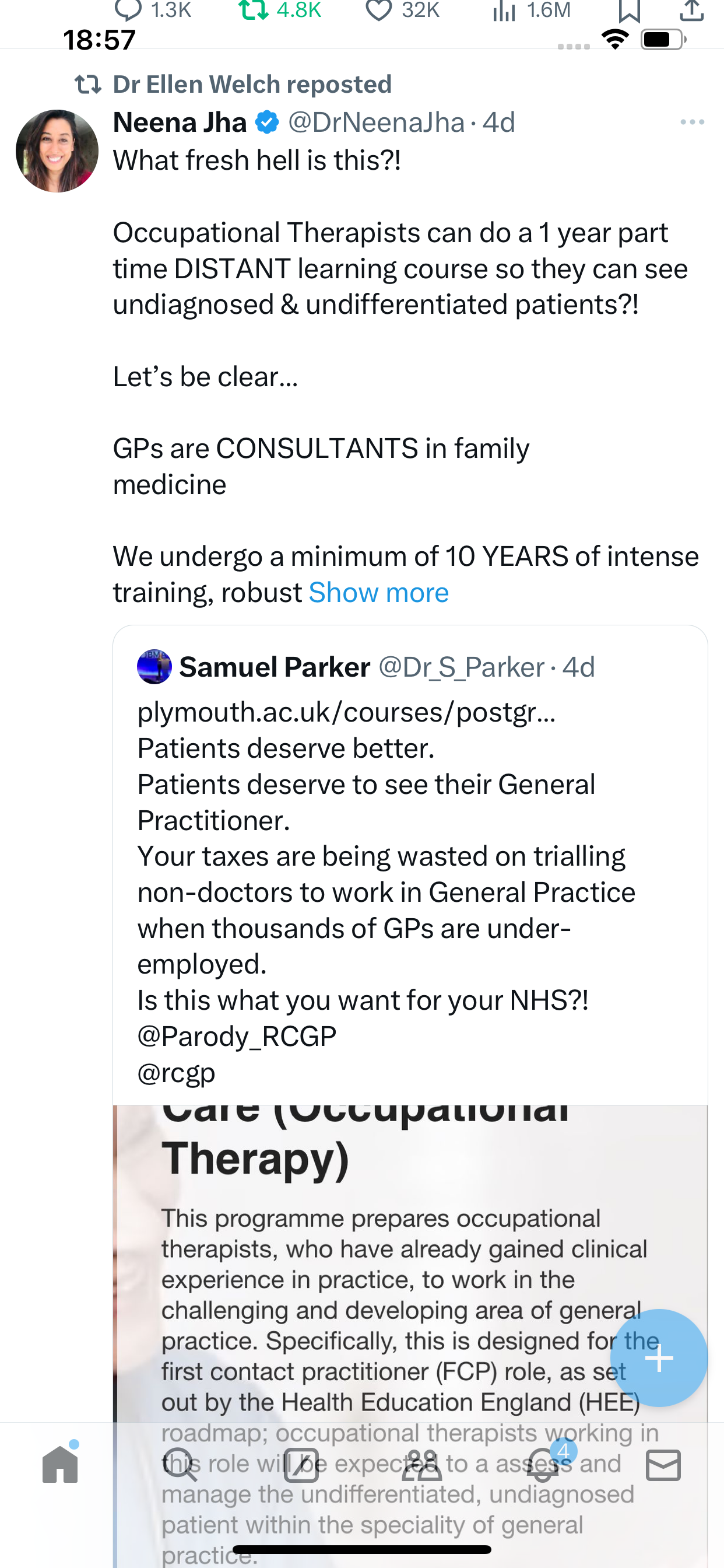Open the Notifications bell tab
The height and width of the screenshot is (1568, 724).
(x=542, y=1465)
